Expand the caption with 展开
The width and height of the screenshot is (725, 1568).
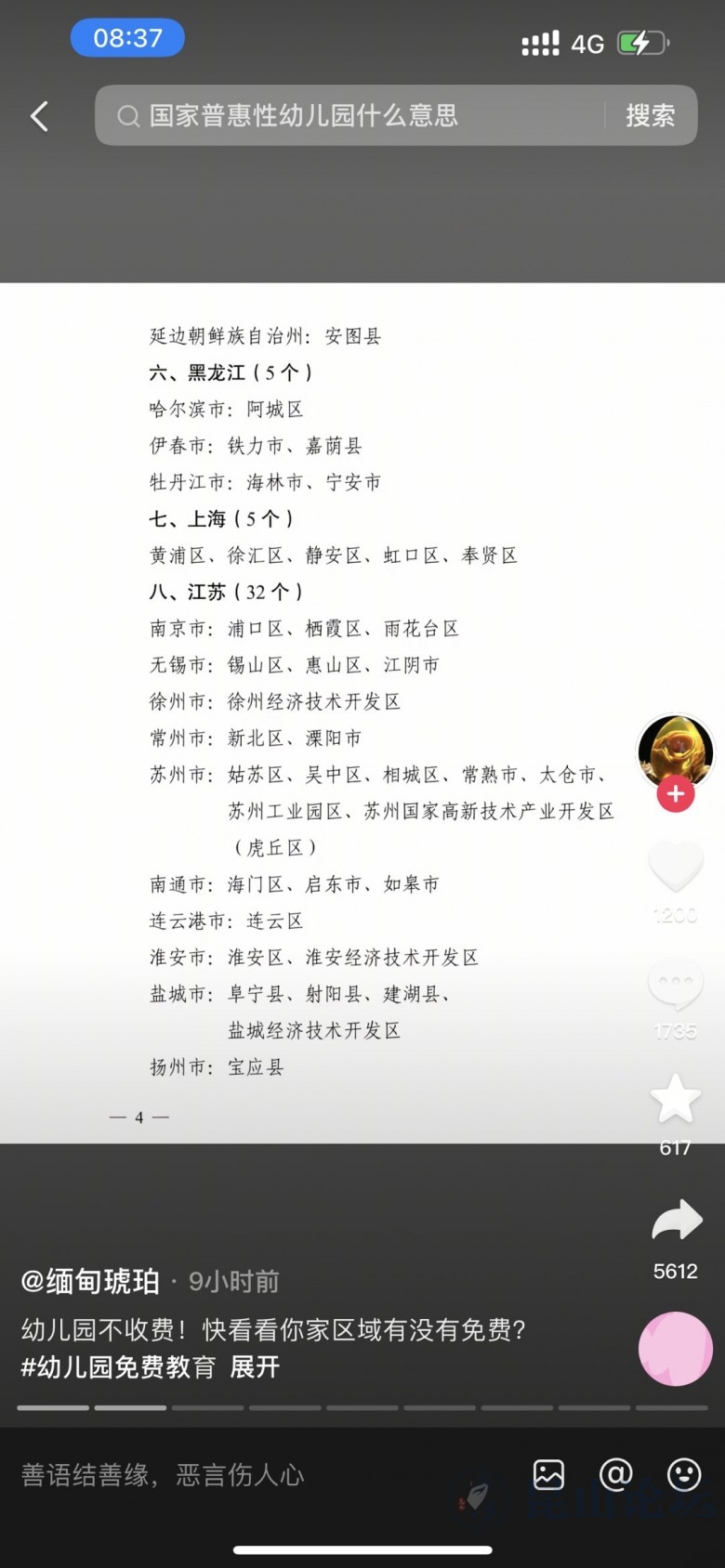coord(255,1366)
